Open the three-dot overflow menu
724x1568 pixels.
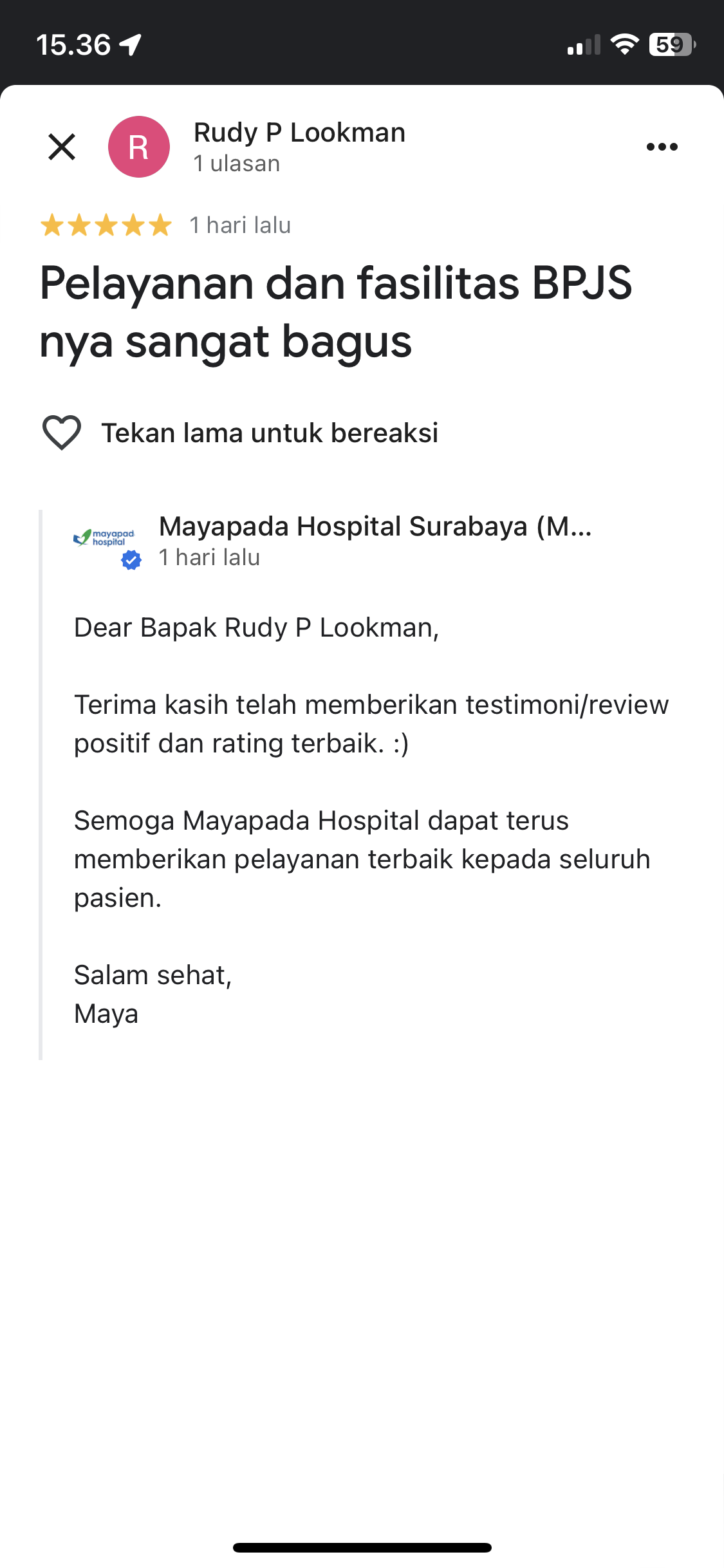pyautogui.click(x=662, y=147)
